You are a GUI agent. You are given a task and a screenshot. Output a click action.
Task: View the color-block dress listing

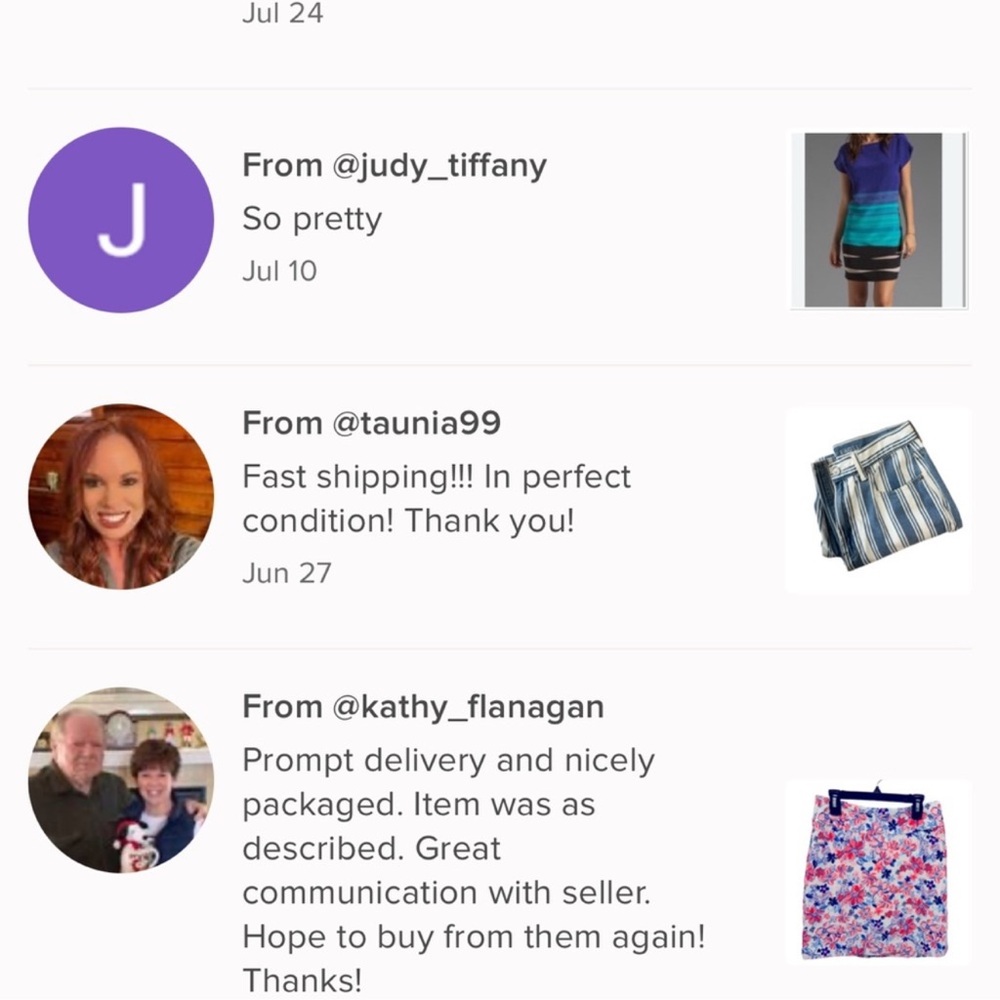pyautogui.click(x=879, y=220)
